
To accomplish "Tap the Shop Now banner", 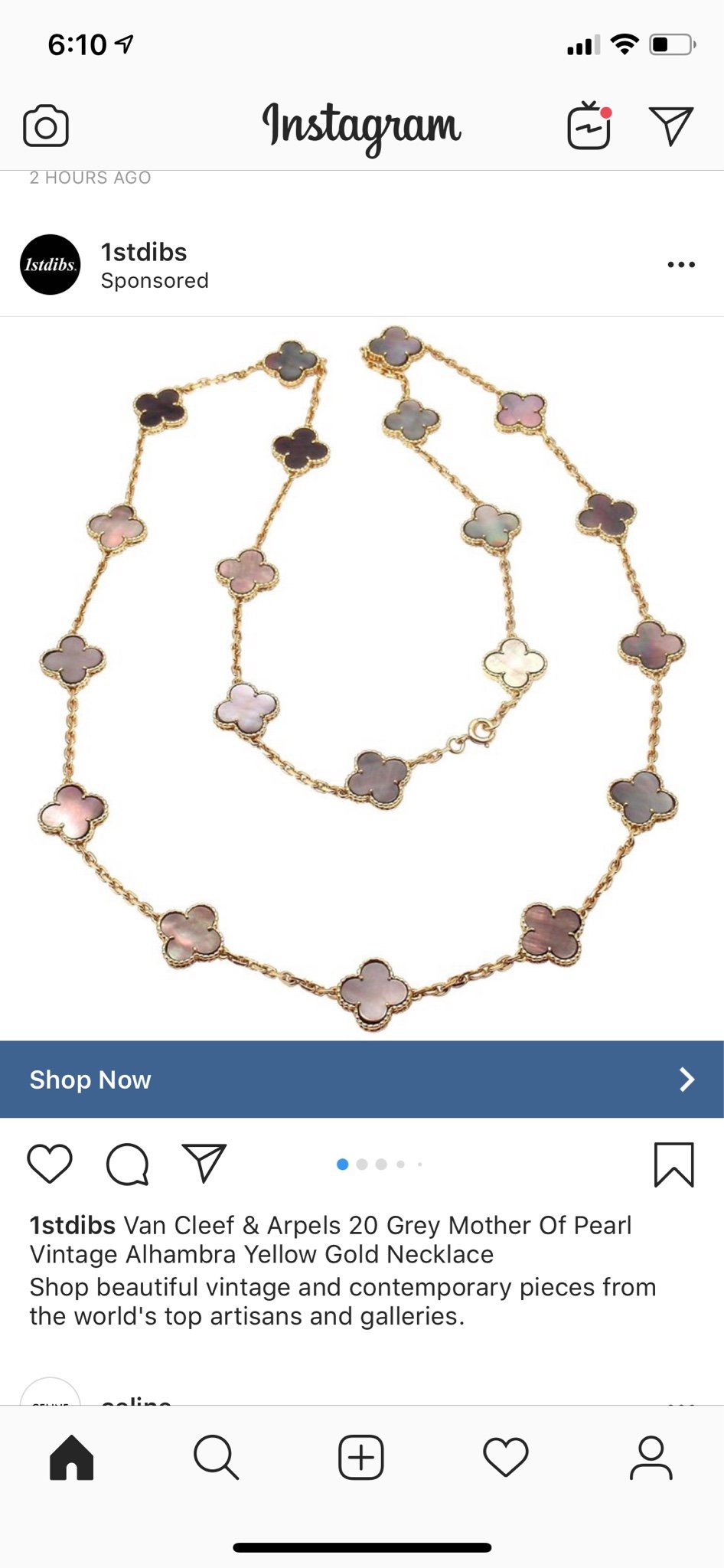I will 362,1079.
